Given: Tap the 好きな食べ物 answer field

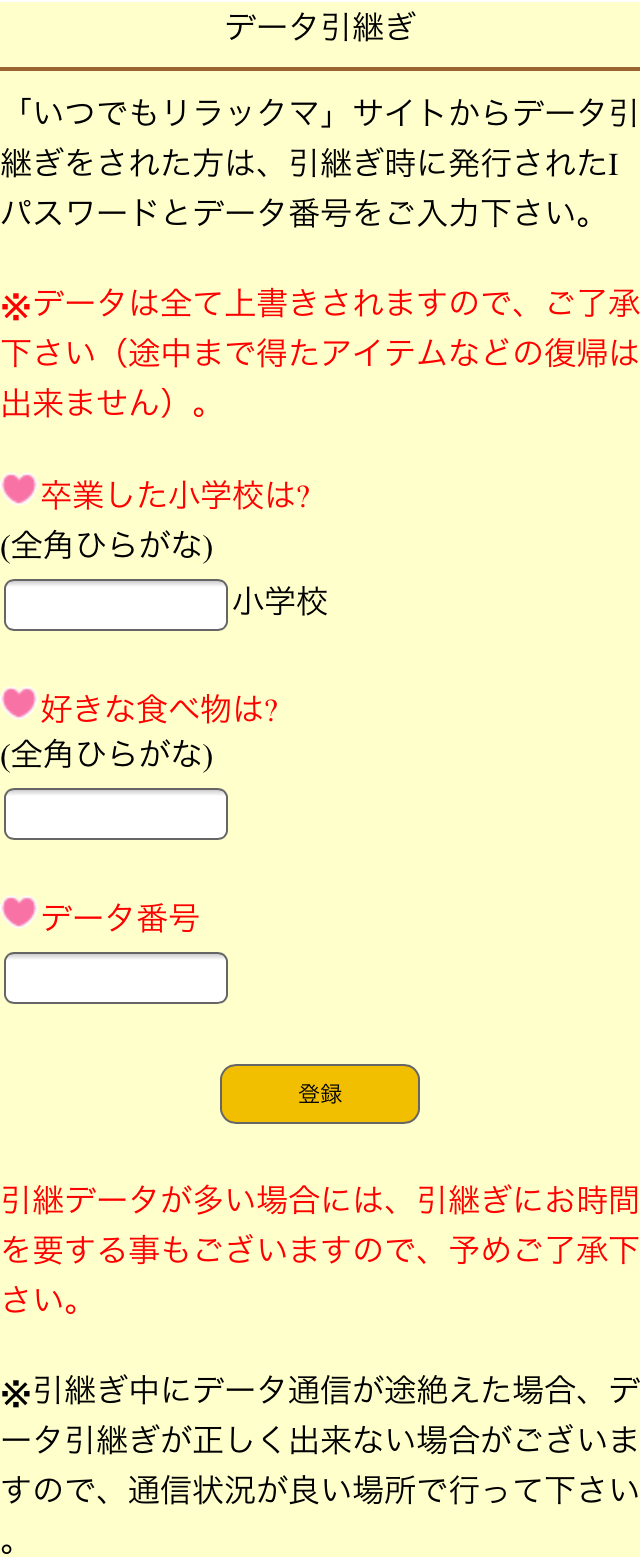Looking at the screenshot, I should pos(116,814).
